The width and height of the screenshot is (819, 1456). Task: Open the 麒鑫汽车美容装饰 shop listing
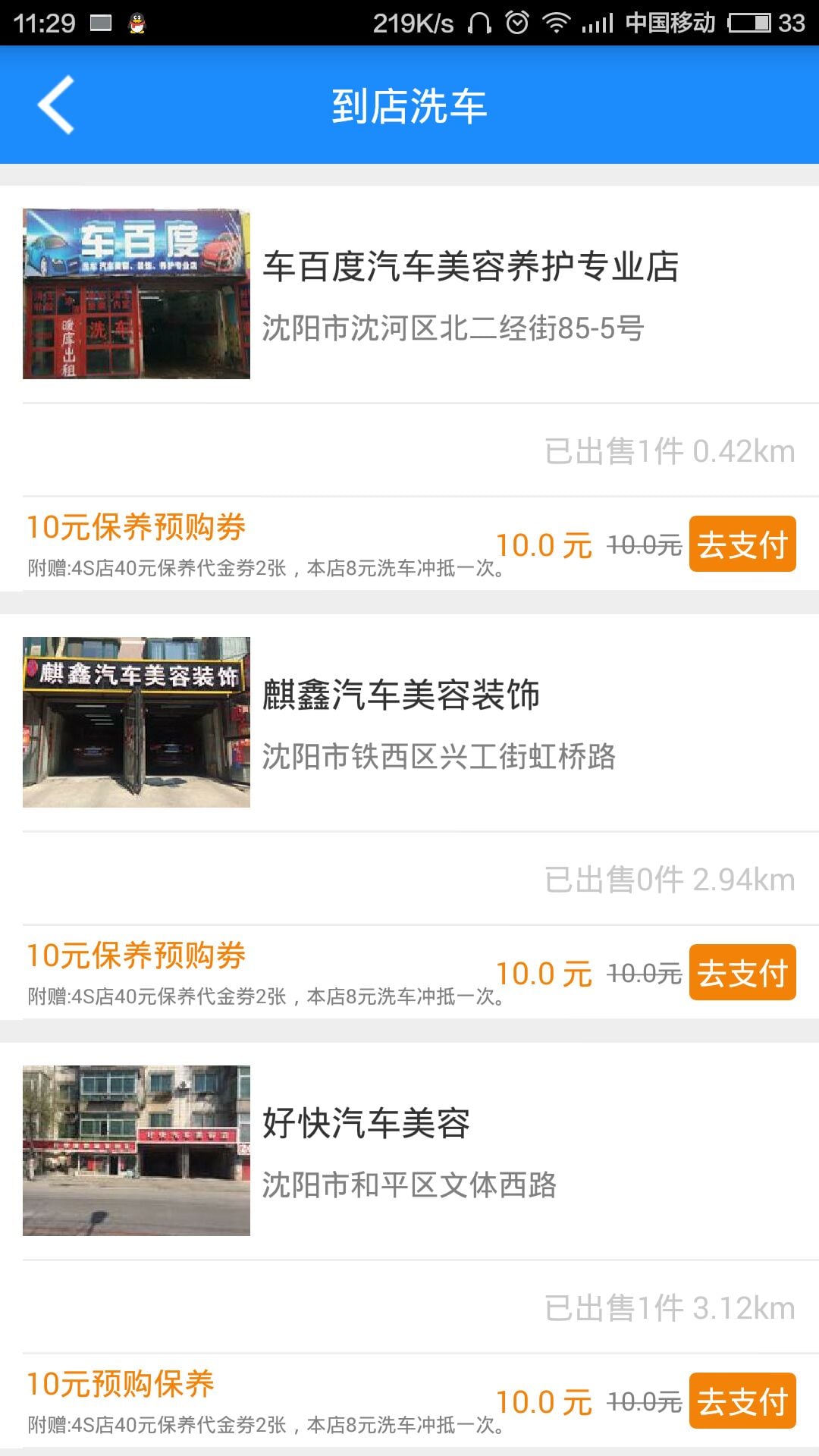coord(400,695)
